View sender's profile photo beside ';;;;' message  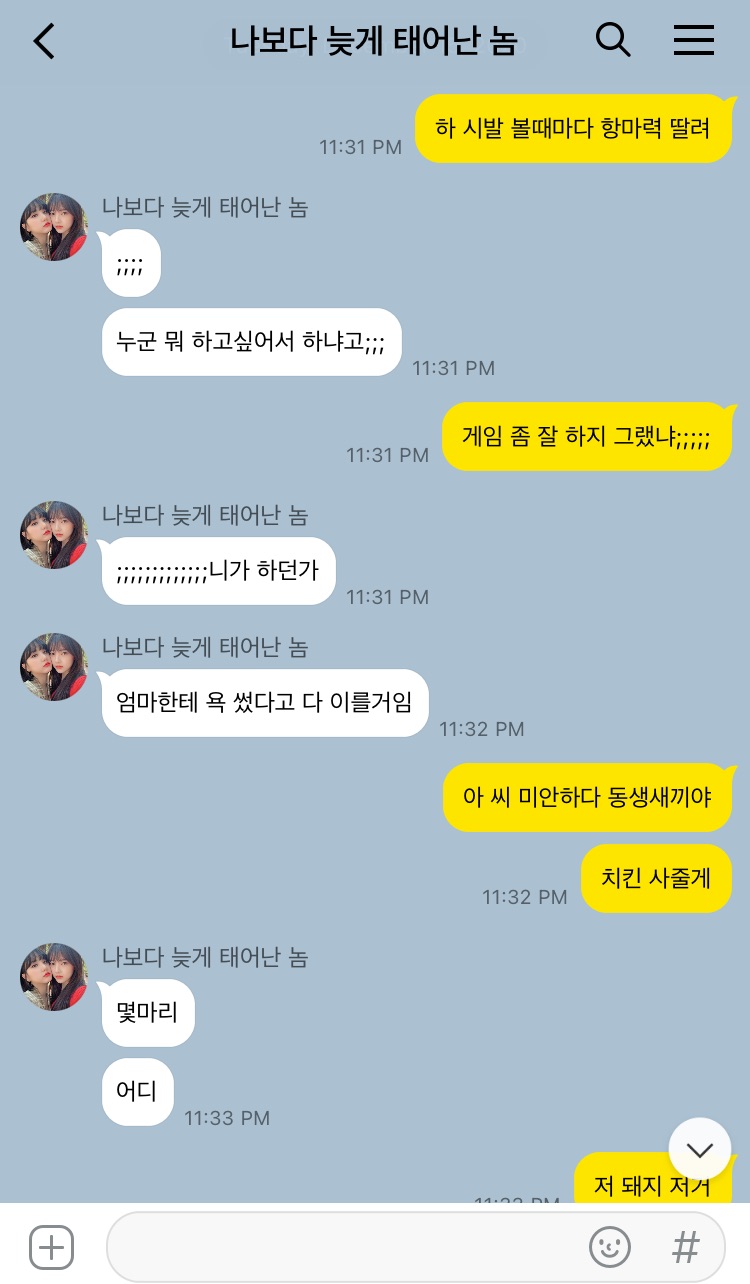point(54,227)
